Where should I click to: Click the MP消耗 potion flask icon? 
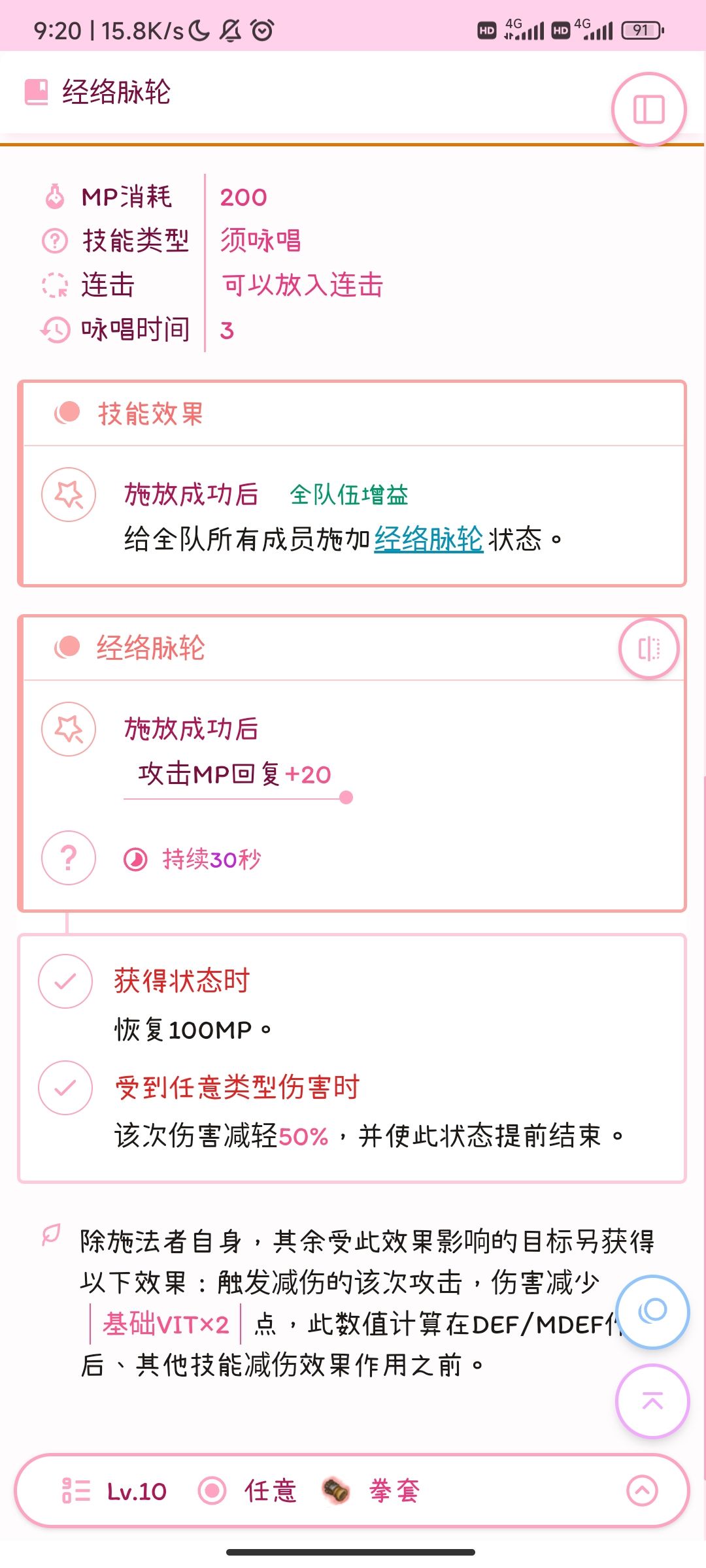pyautogui.click(x=55, y=196)
